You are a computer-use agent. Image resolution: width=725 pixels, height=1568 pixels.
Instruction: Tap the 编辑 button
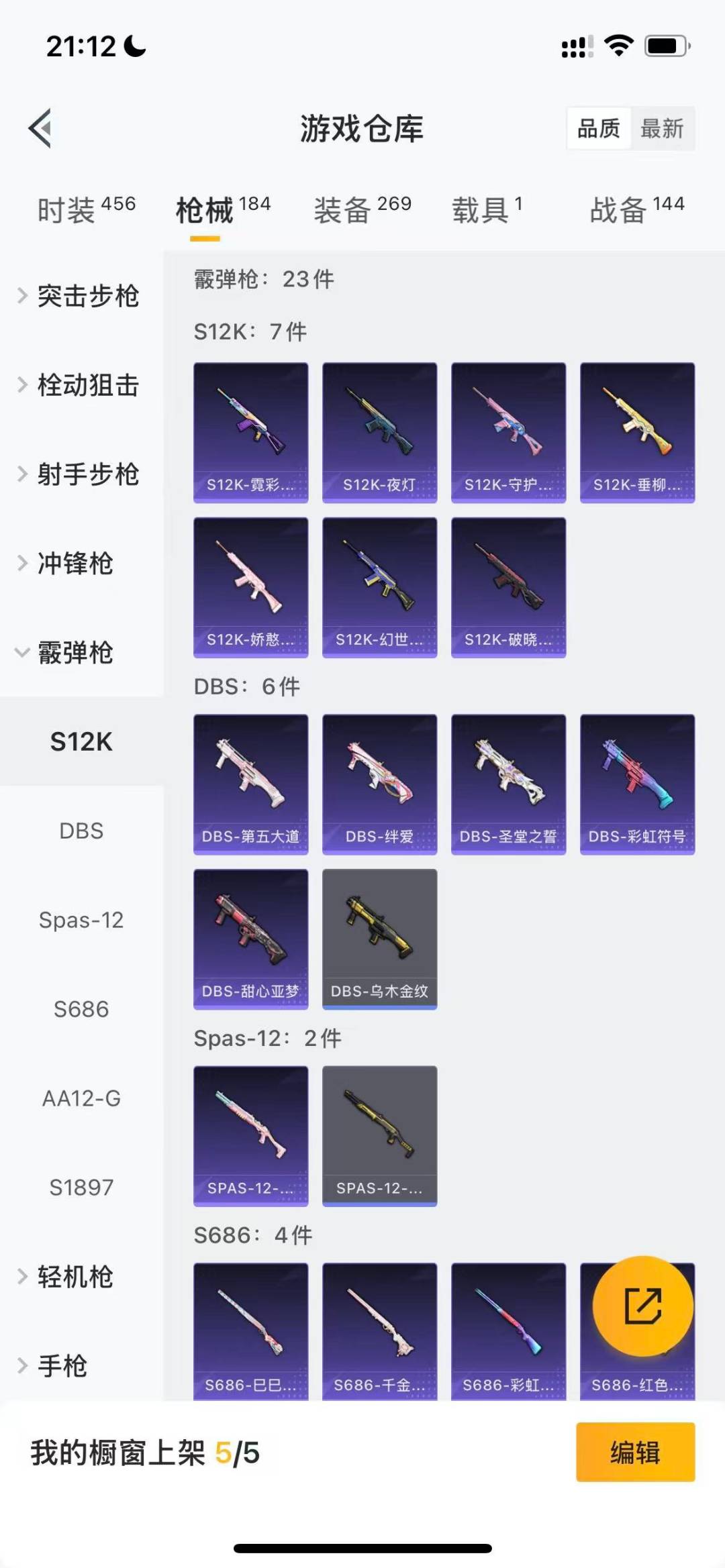636,1453
